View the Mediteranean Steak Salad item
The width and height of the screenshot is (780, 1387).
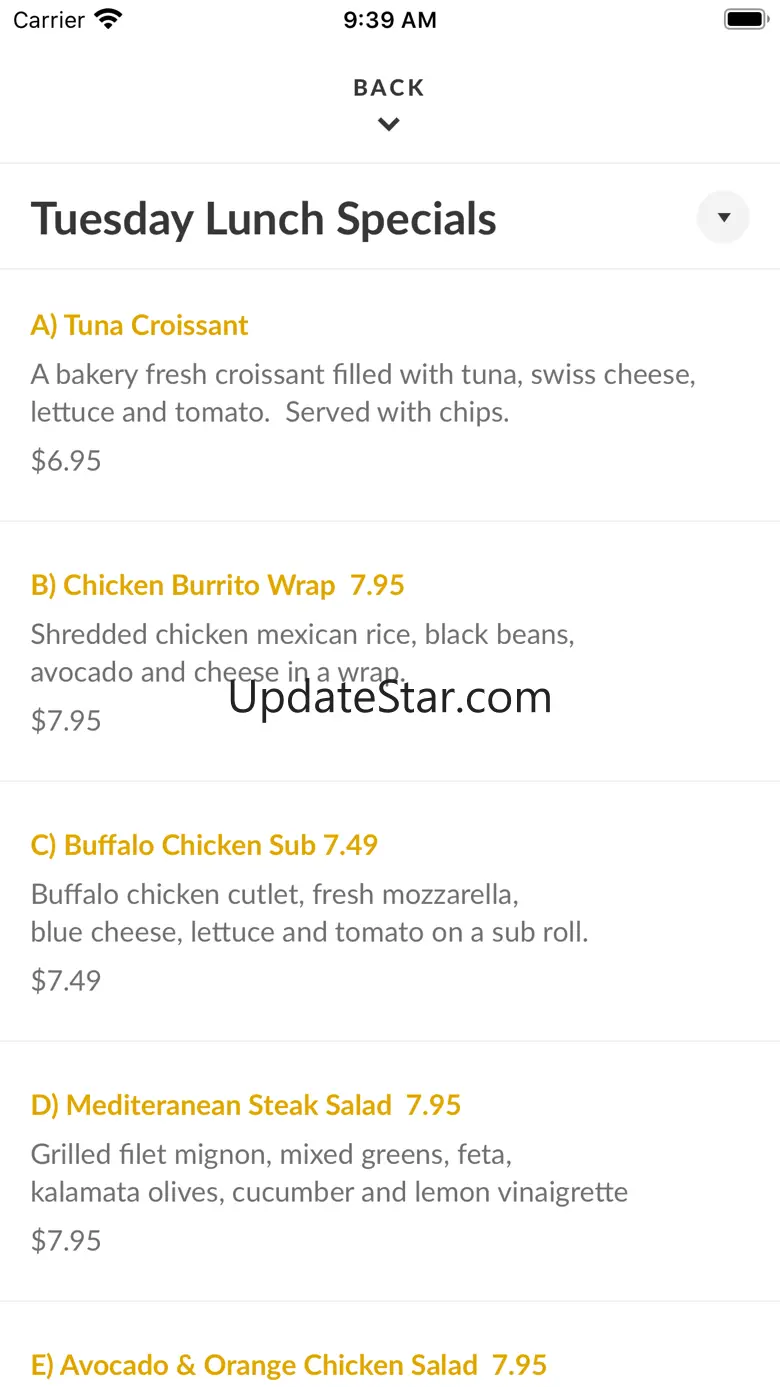pyautogui.click(x=245, y=1106)
